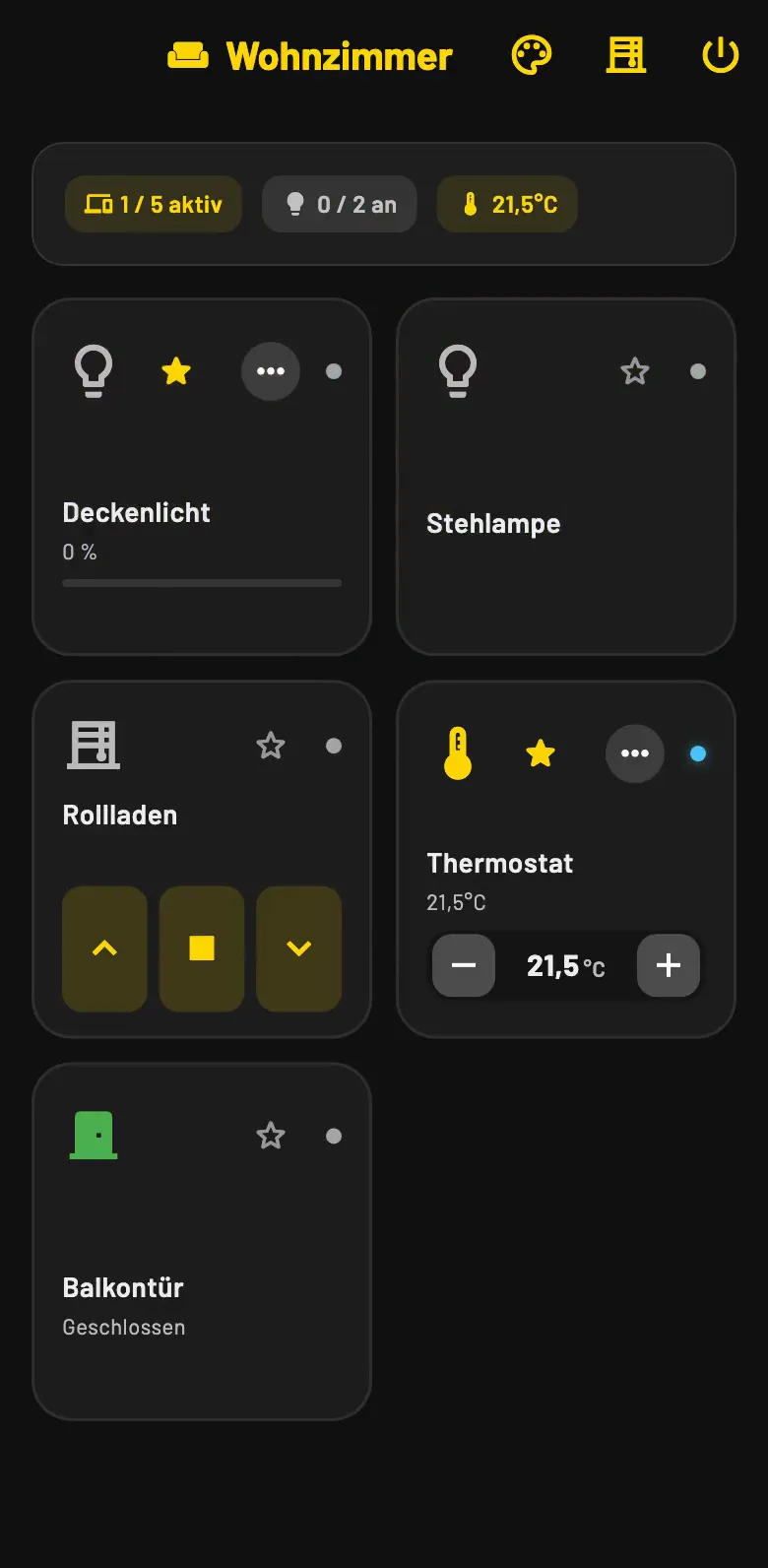Set Deckenlicht brightness on the slider
This screenshot has width=768, height=1568.
tap(202, 583)
